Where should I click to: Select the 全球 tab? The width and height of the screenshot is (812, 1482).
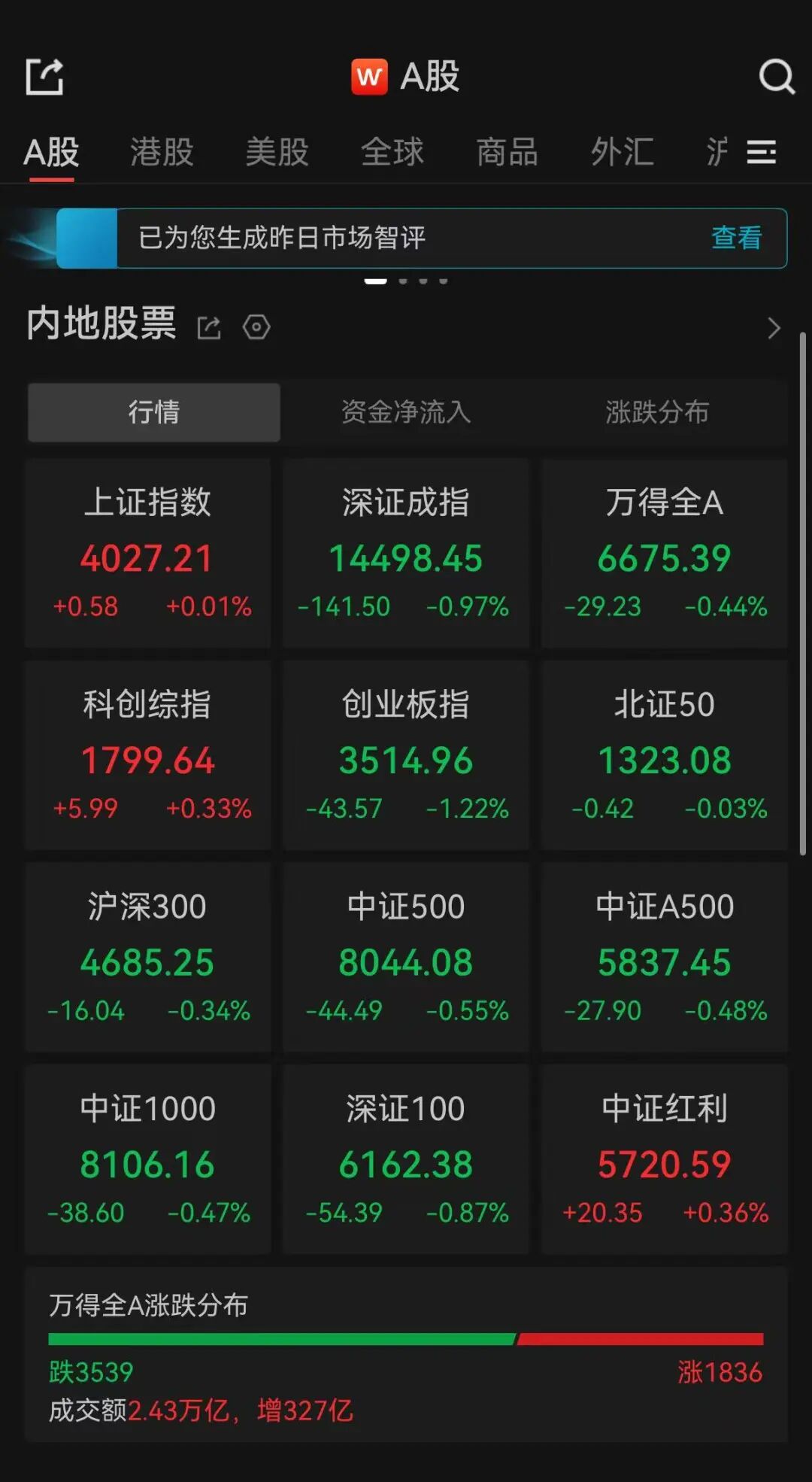tap(392, 152)
